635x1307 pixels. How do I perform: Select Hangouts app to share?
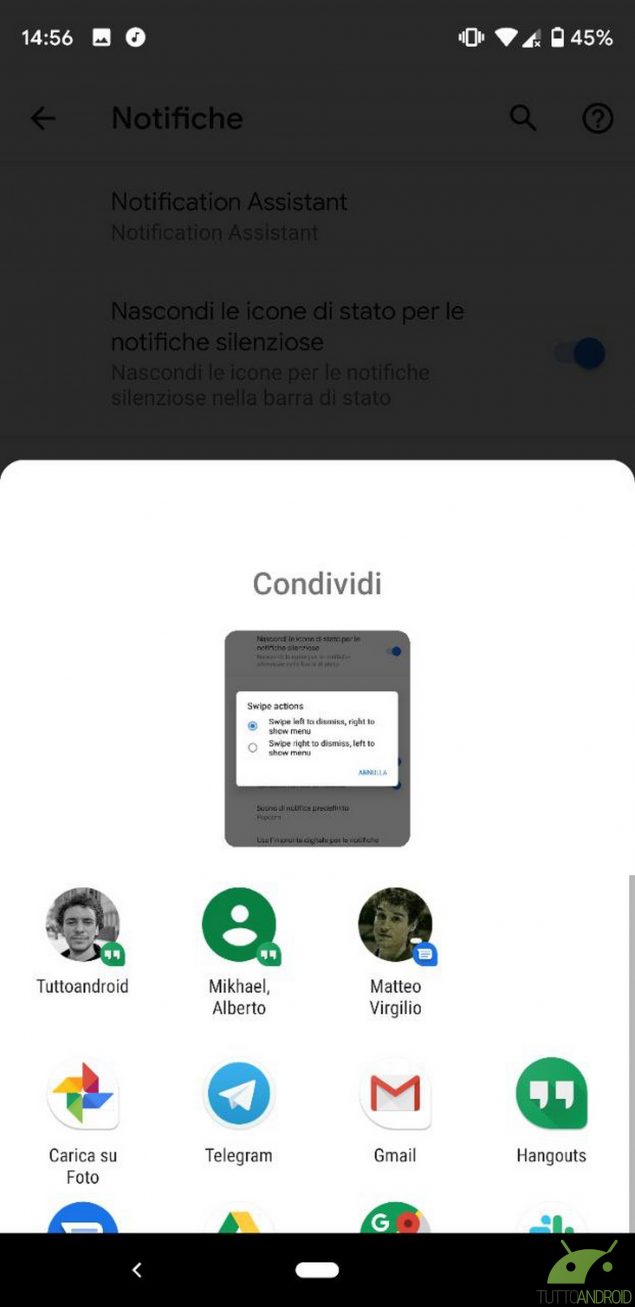(551, 1112)
